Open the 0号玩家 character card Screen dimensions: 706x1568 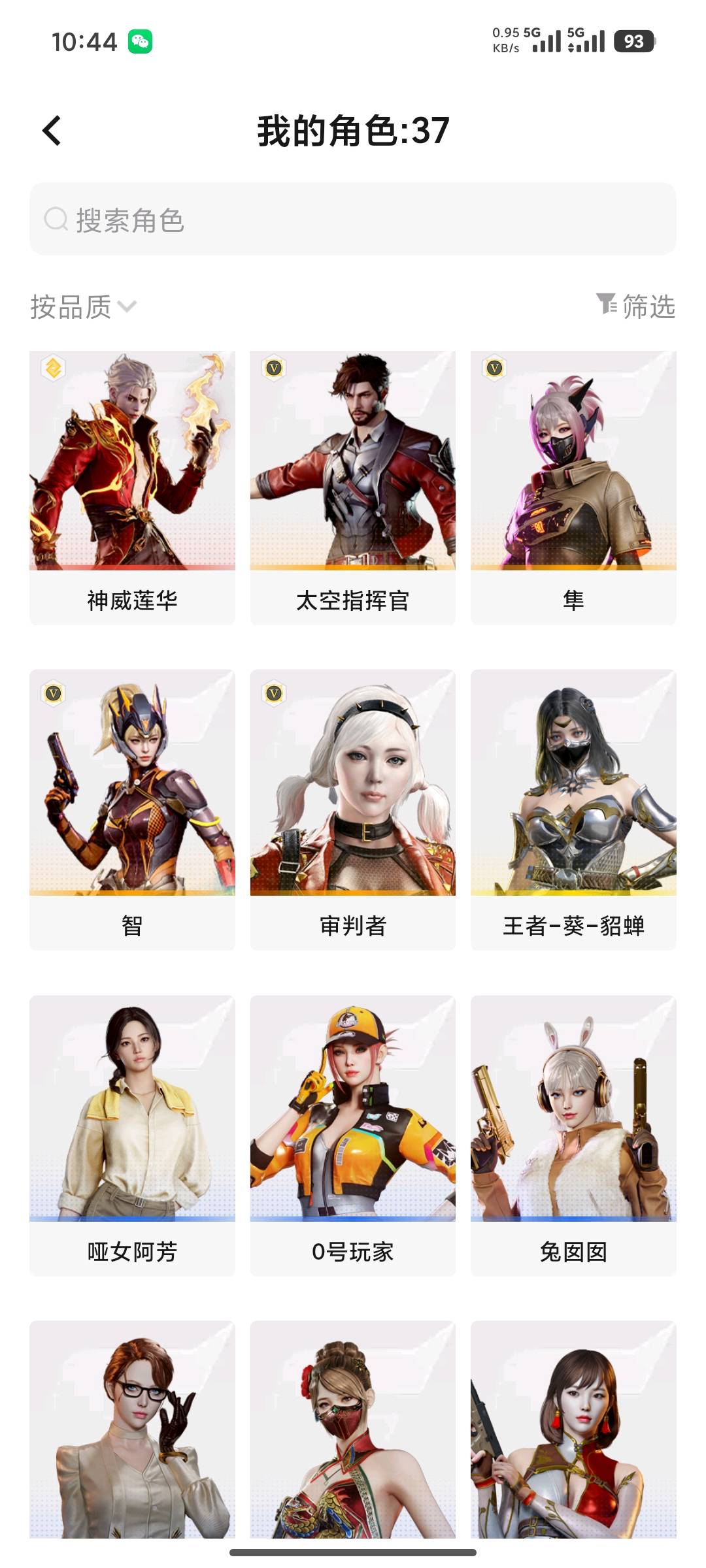pos(353,1135)
